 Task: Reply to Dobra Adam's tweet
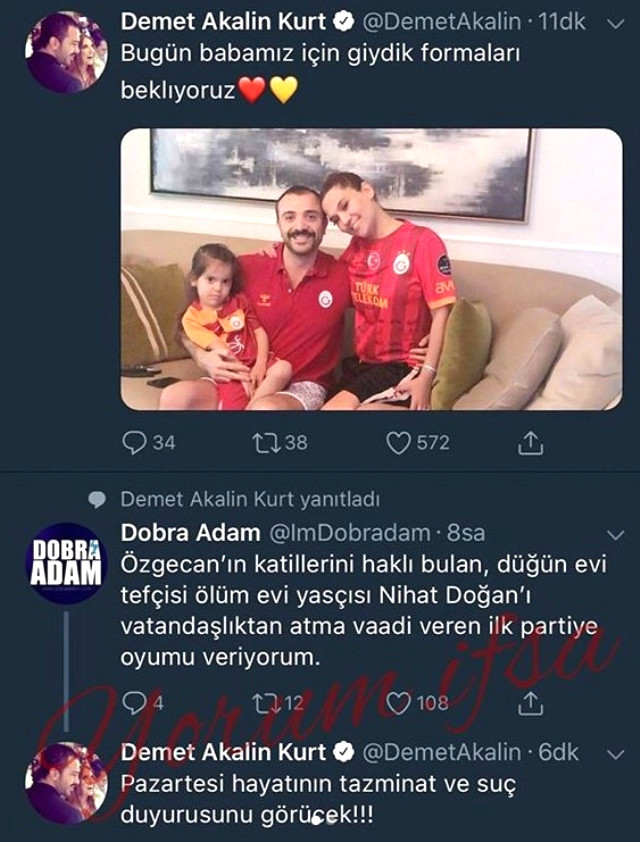click(135, 703)
